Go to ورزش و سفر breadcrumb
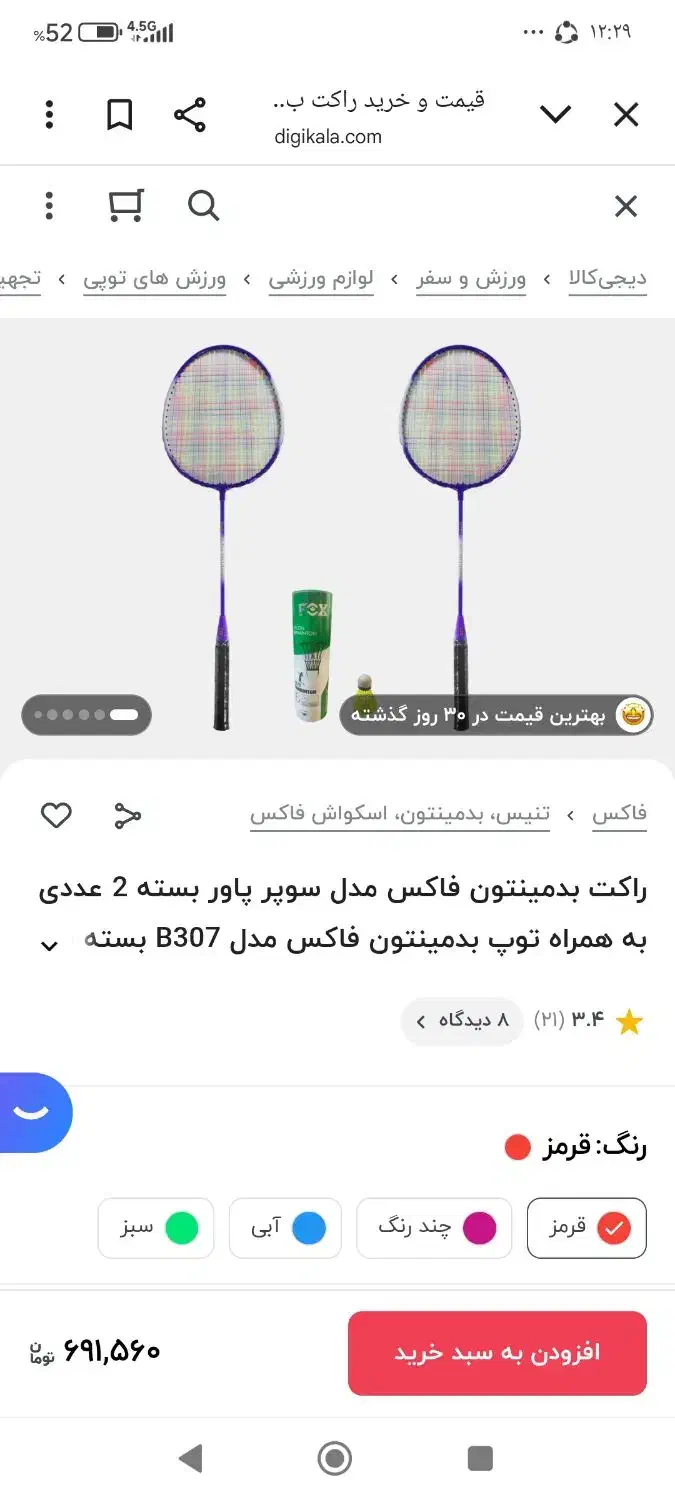 click(471, 279)
